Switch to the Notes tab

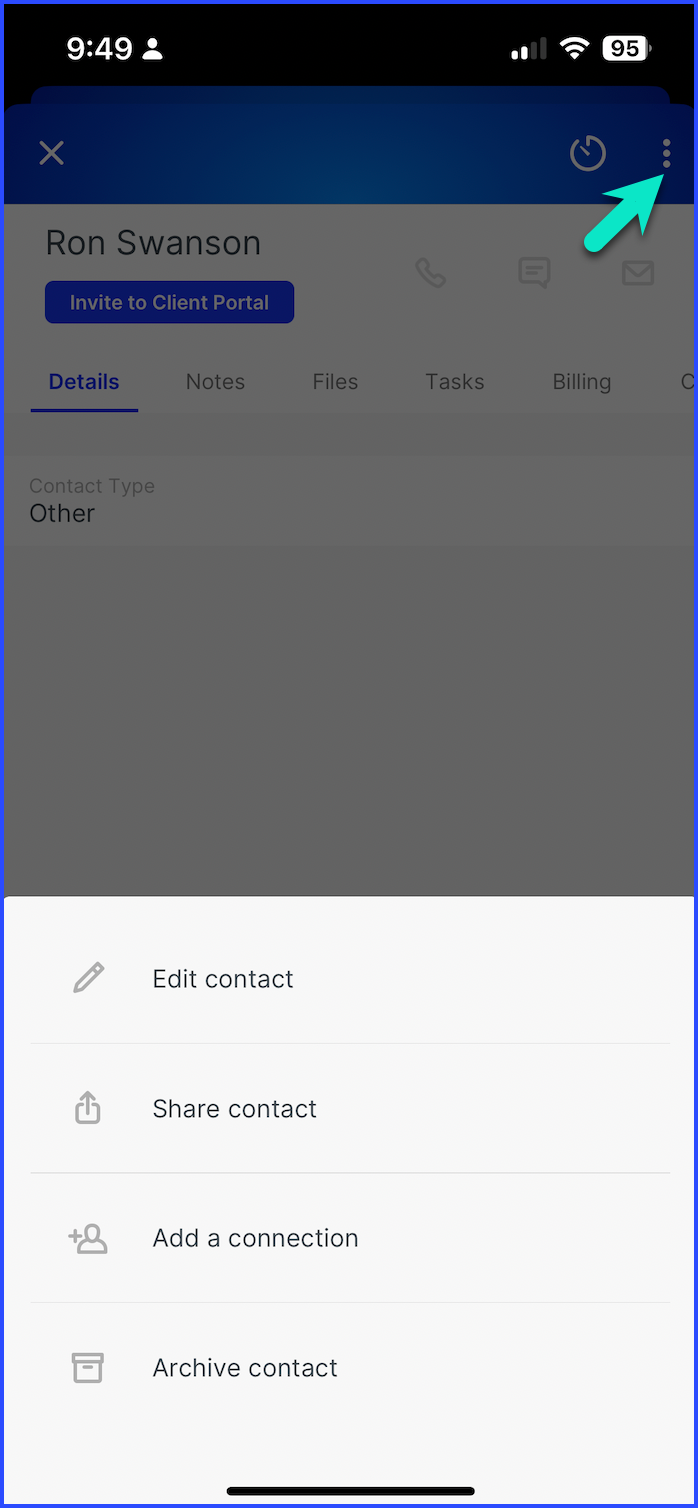215,382
